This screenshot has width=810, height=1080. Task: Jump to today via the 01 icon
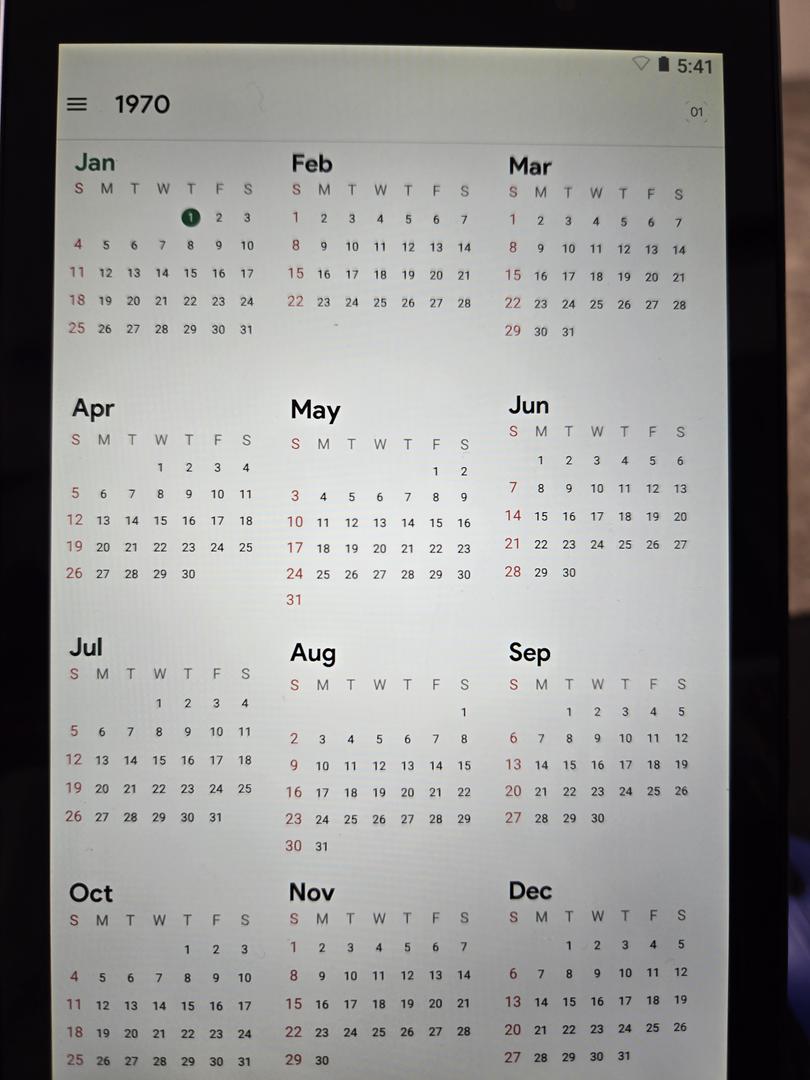pos(696,112)
